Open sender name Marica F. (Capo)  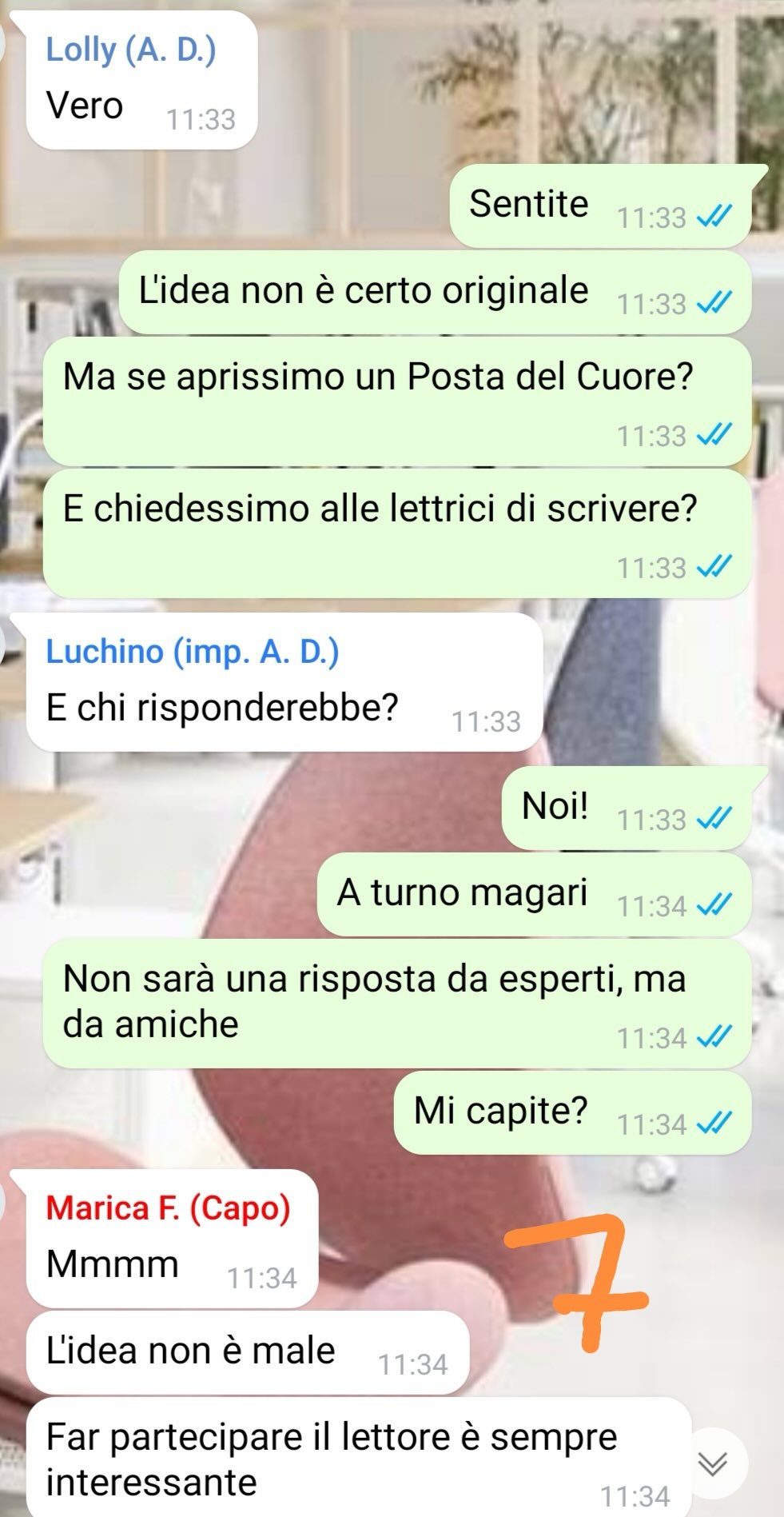coord(168,1208)
